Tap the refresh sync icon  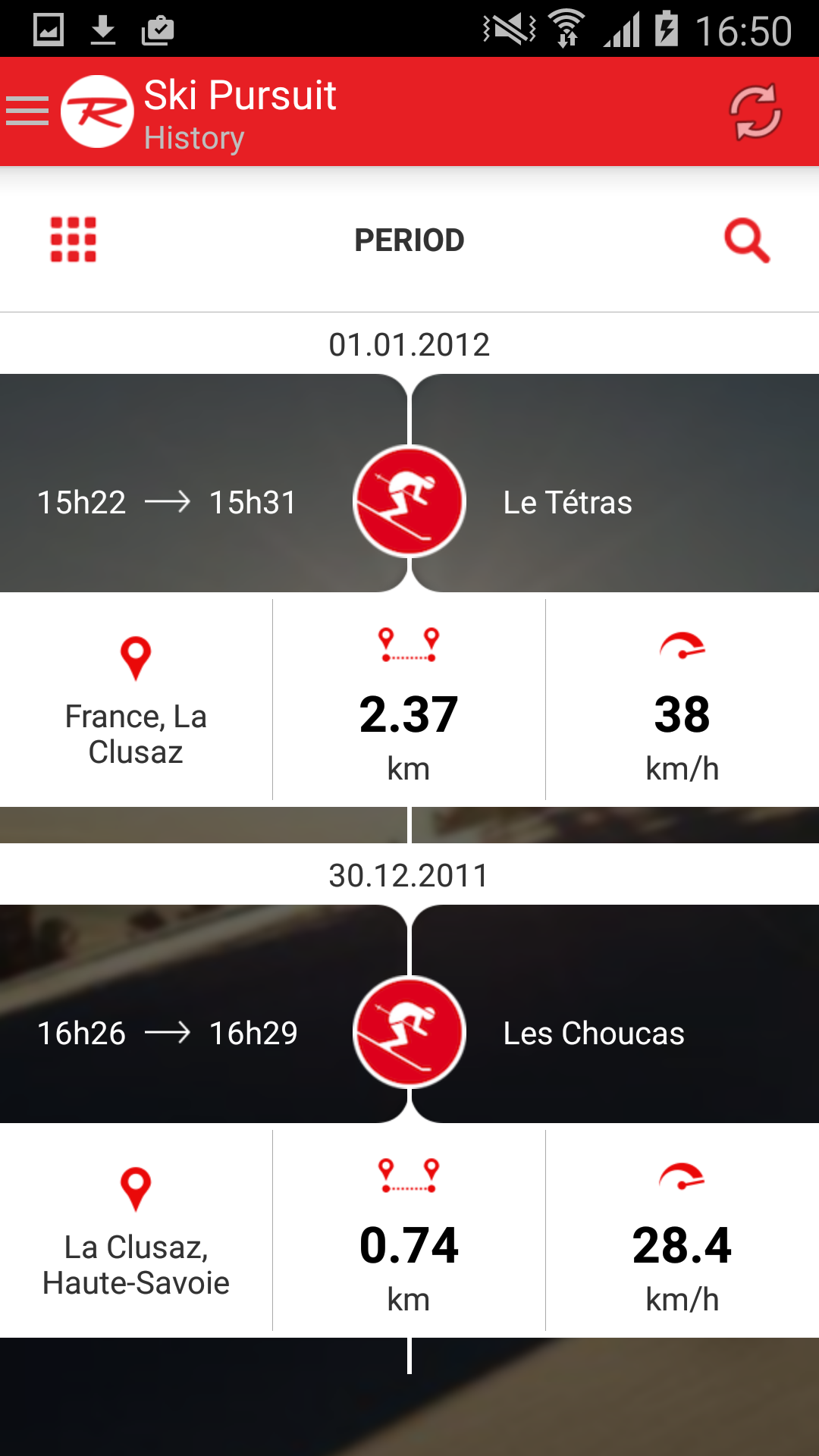(755, 111)
